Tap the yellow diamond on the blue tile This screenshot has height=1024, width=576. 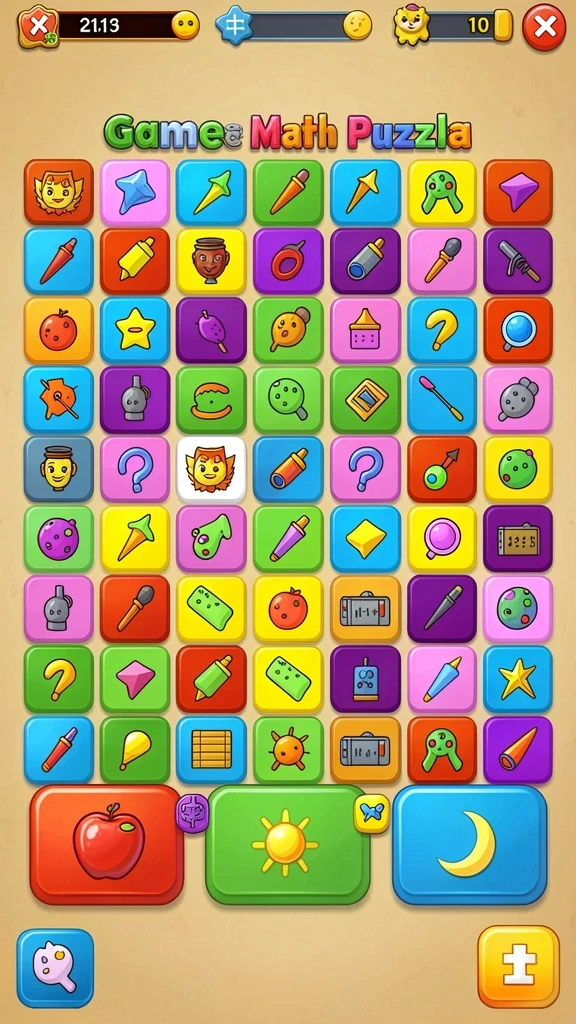click(x=365, y=539)
